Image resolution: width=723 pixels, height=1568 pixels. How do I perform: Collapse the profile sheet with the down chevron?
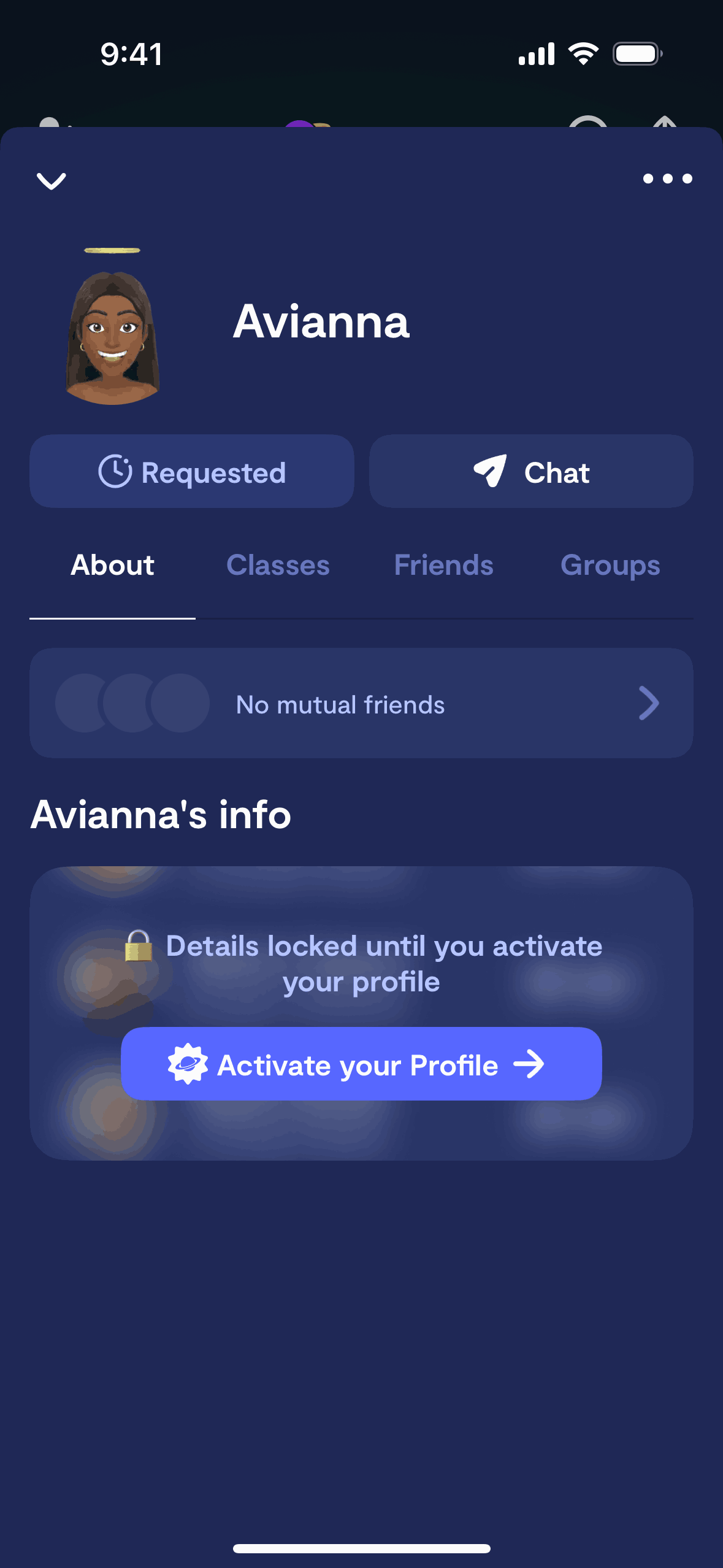click(x=52, y=180)
